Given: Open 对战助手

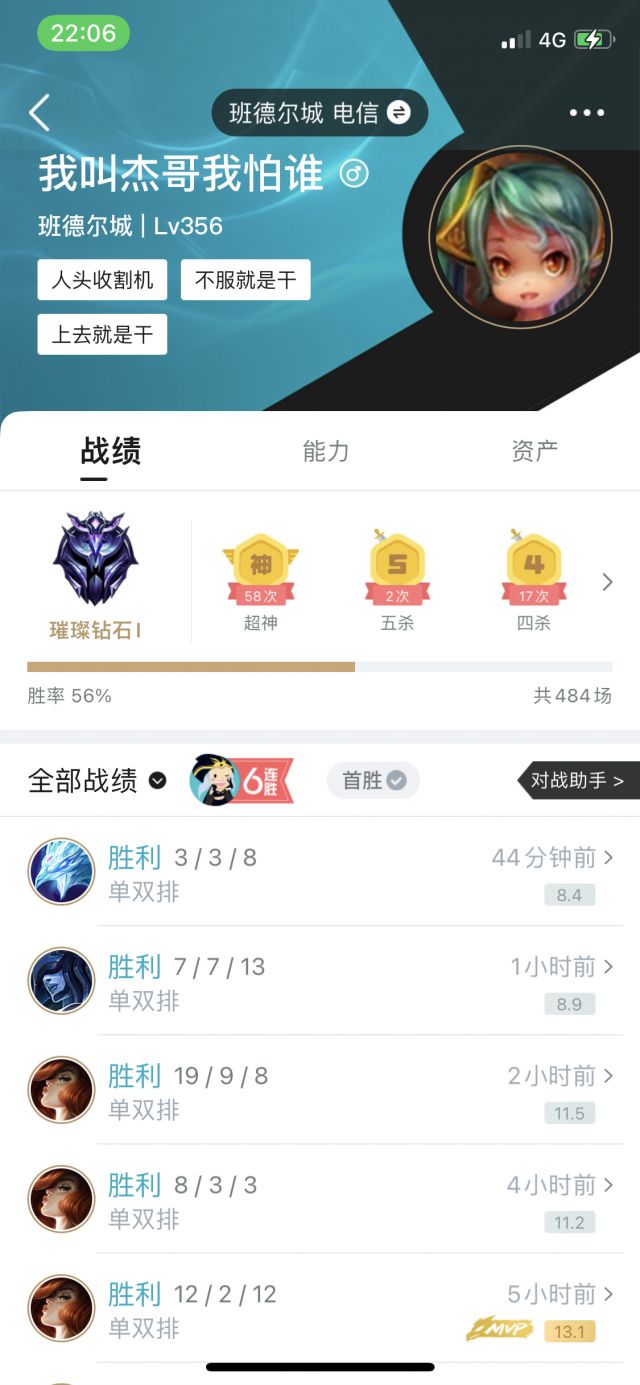Looking at the screenshot, I should (578, 780).
